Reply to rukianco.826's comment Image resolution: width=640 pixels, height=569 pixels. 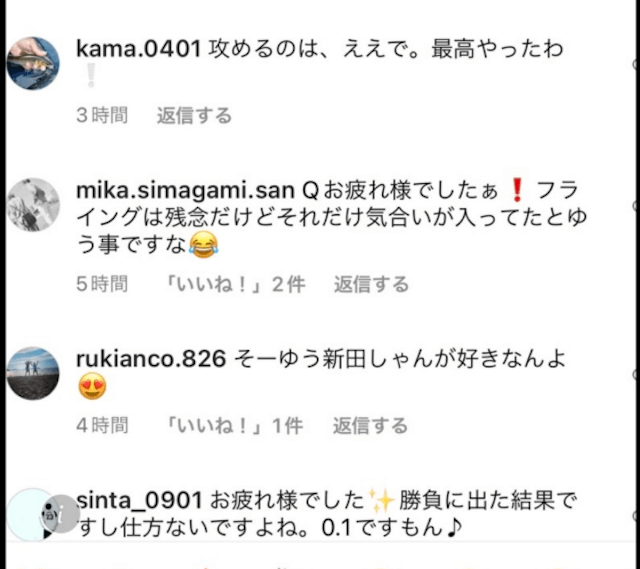[371, 426]
